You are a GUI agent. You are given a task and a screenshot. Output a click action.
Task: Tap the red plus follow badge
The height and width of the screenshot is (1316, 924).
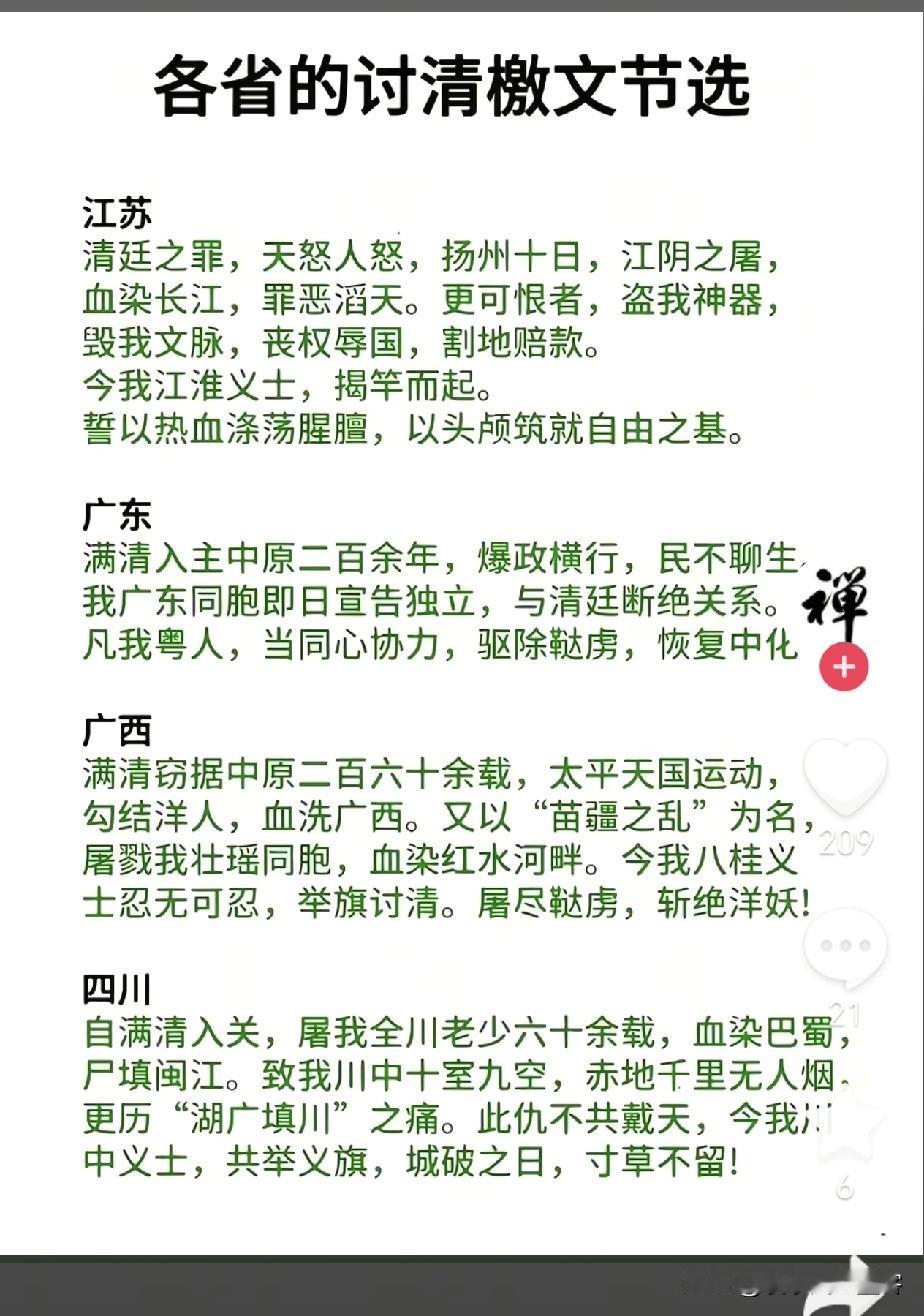point(845,665)
